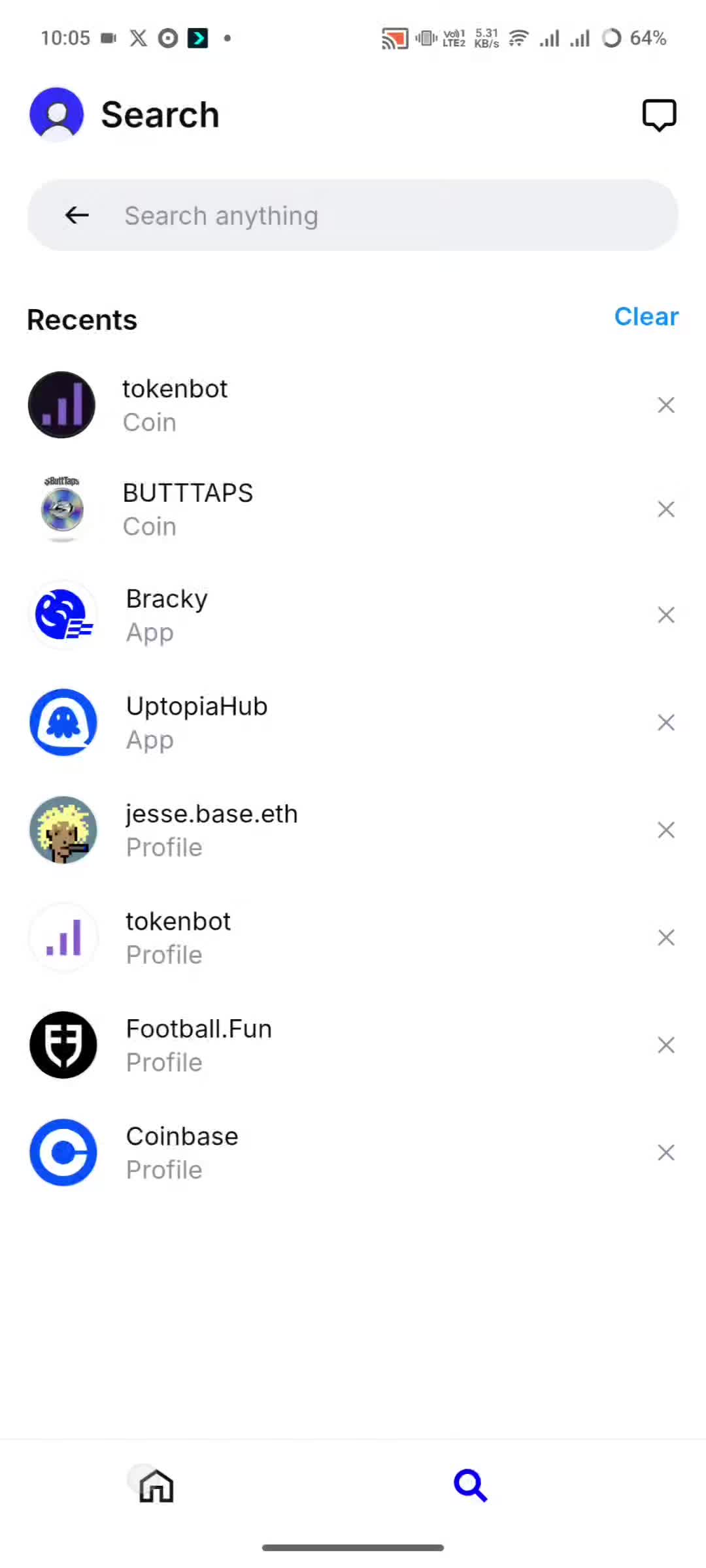This screenshot has height=1568, width=706.
Task: Open the BUTTTAPS coin
Action: coord(188,509)
